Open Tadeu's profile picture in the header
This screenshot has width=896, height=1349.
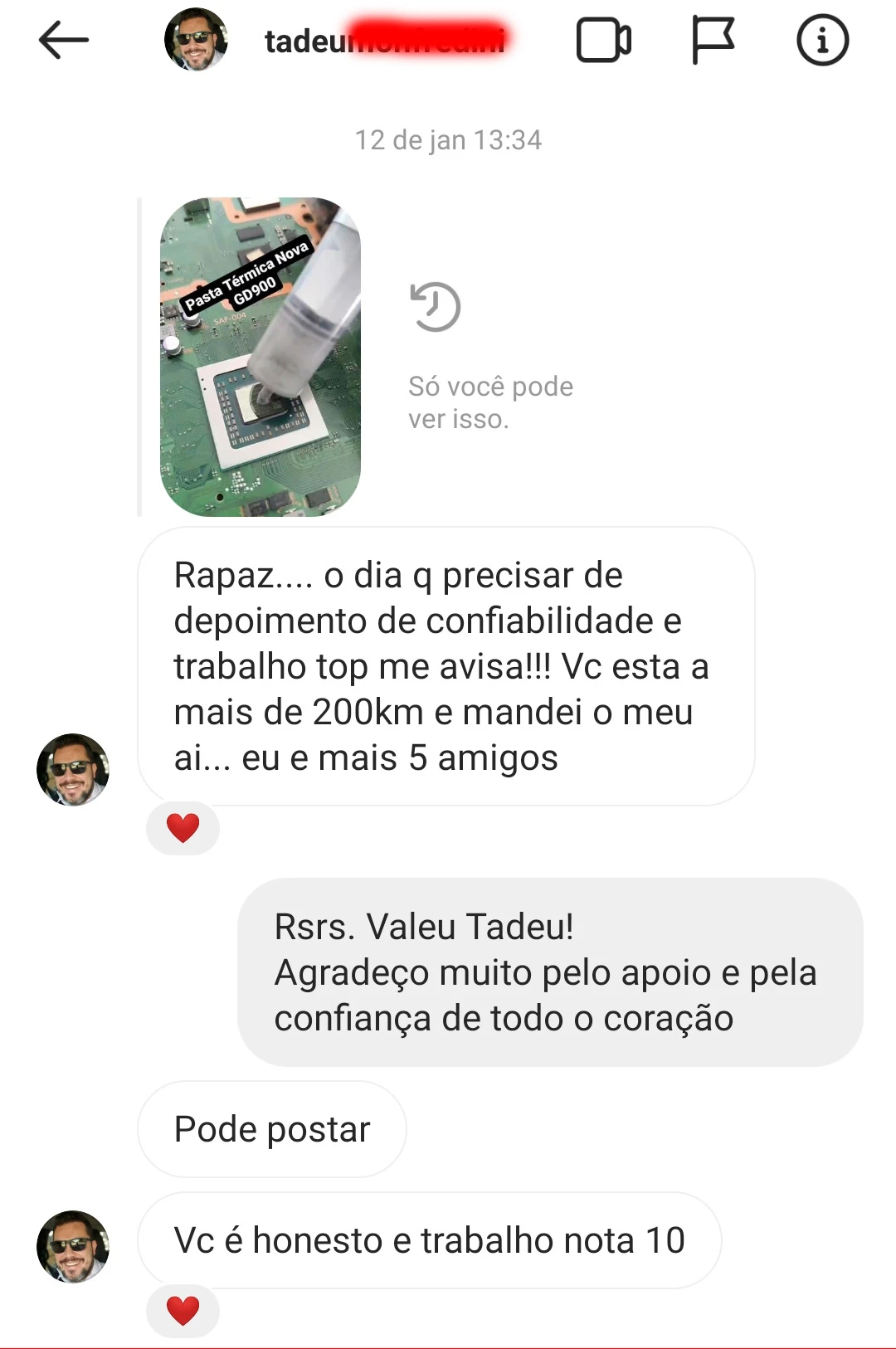198,39
